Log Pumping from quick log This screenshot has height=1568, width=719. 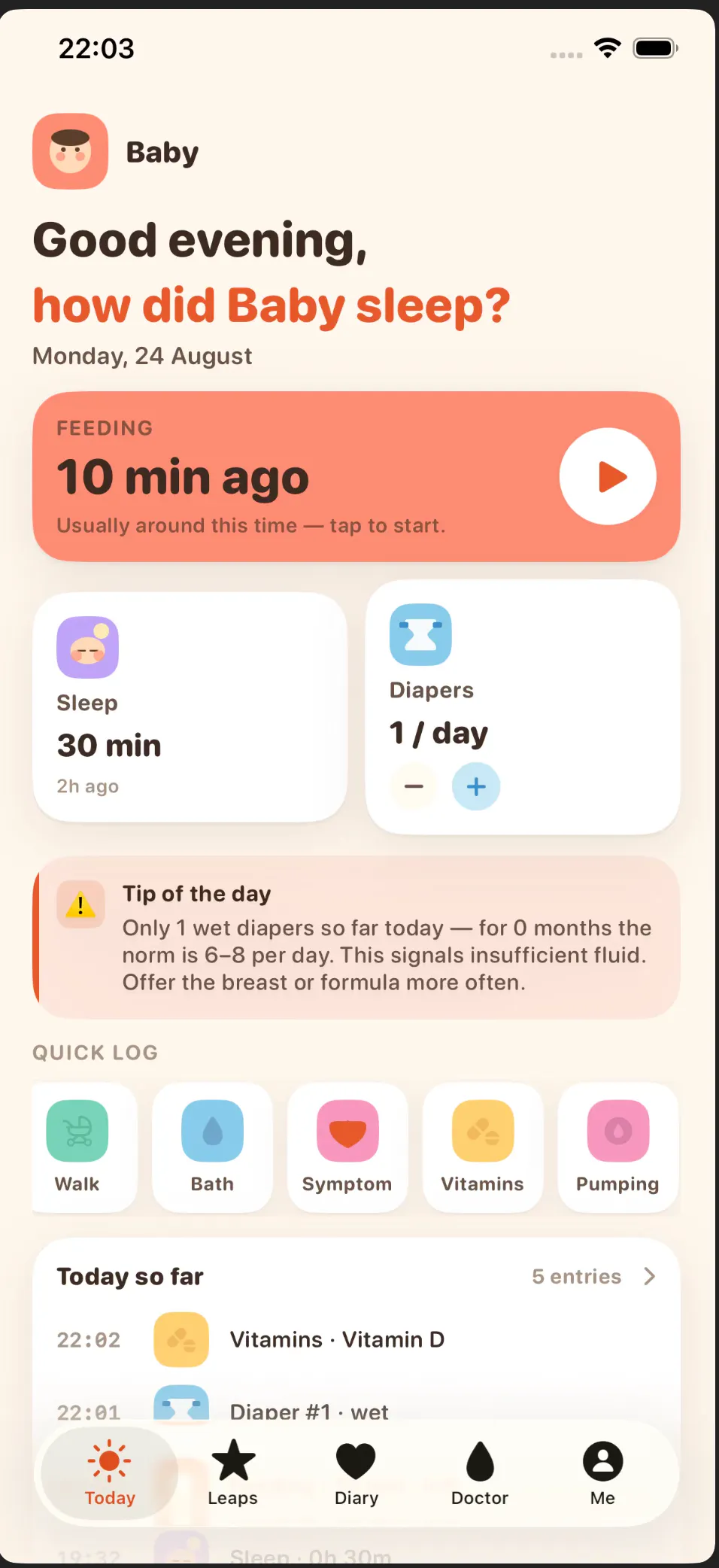pos(618,1147)
